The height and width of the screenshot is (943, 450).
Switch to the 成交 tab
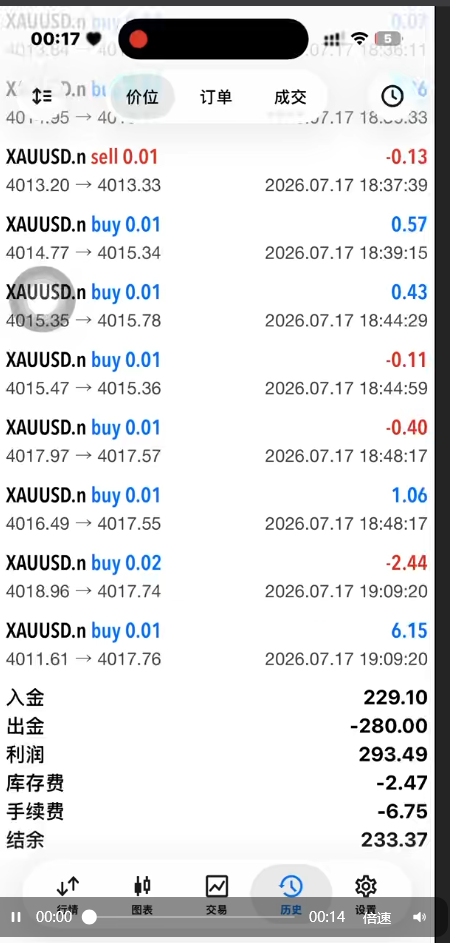(x=290, y=97)
